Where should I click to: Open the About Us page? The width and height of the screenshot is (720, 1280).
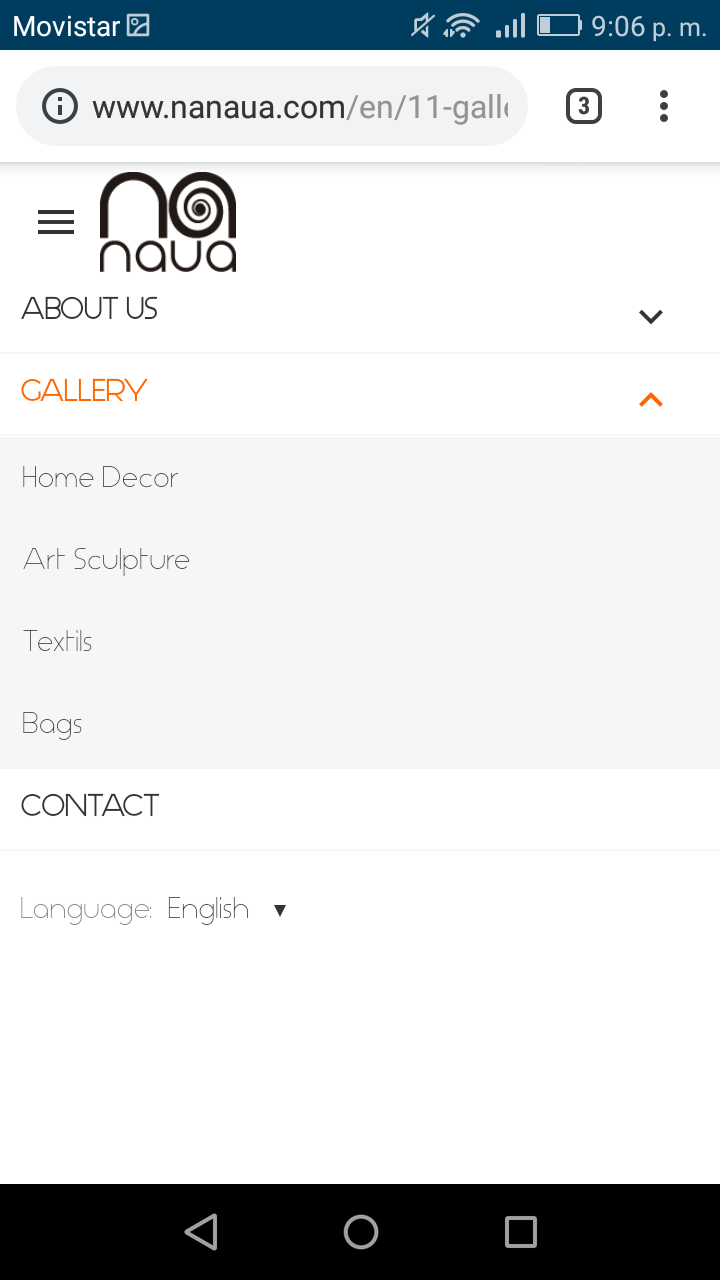click(90, 309)
